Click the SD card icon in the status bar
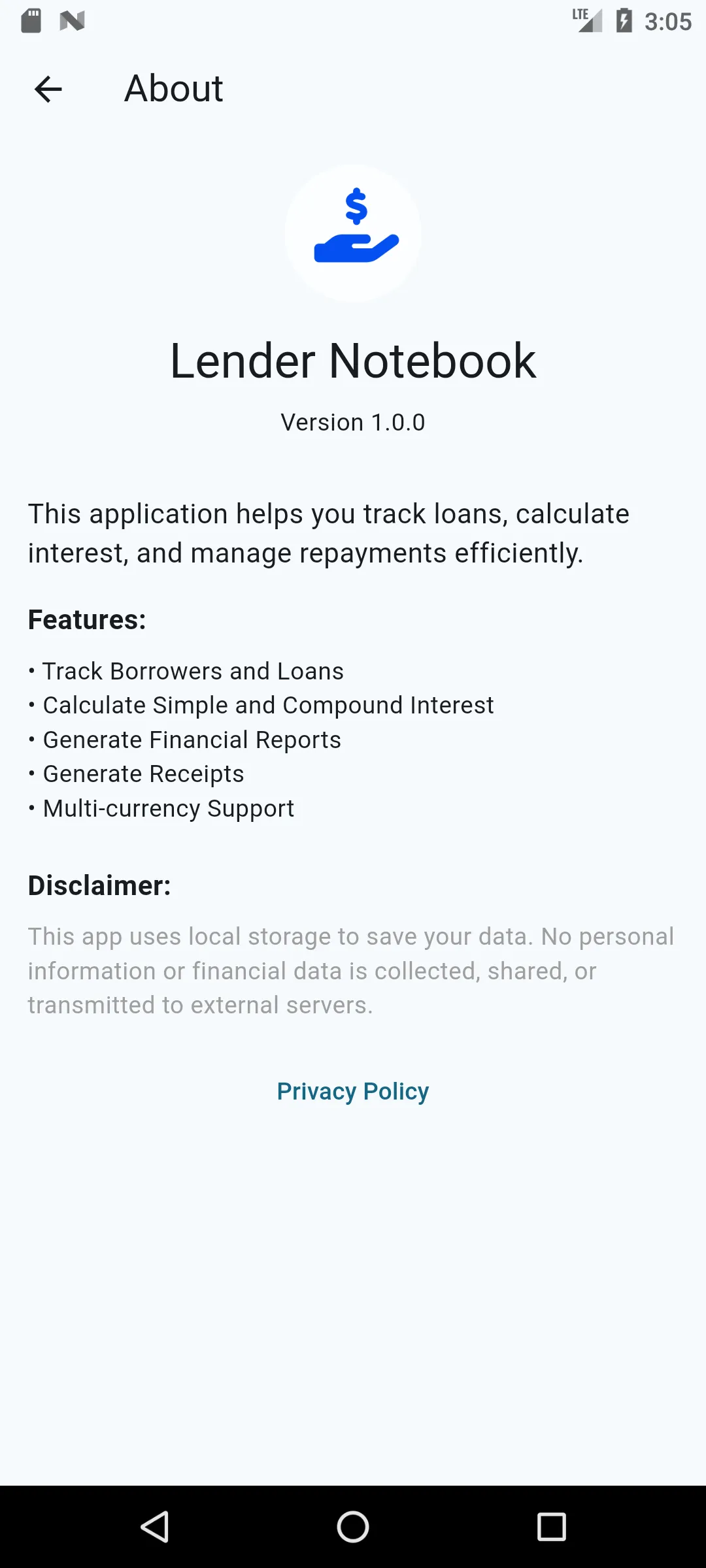 [29, 21]
